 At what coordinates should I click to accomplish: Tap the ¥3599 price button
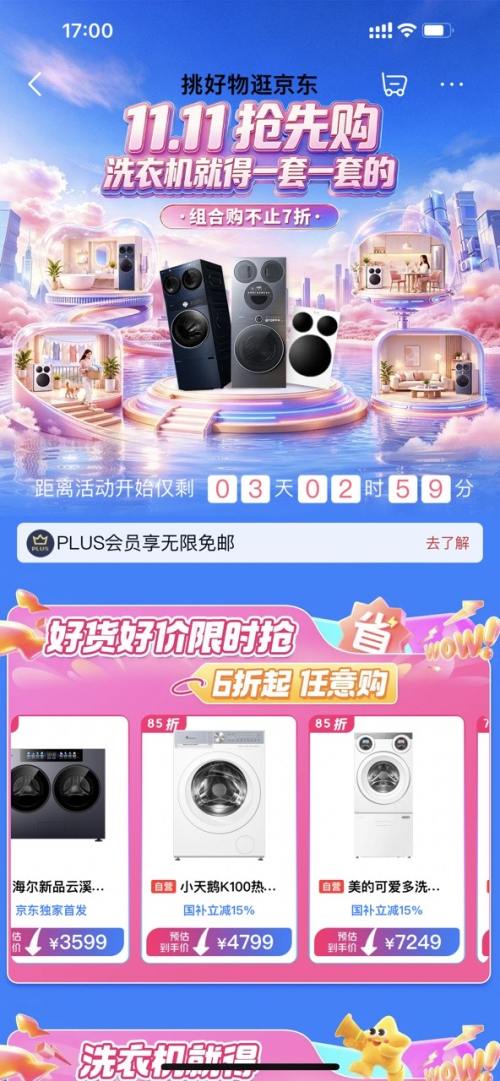[68, 942]
